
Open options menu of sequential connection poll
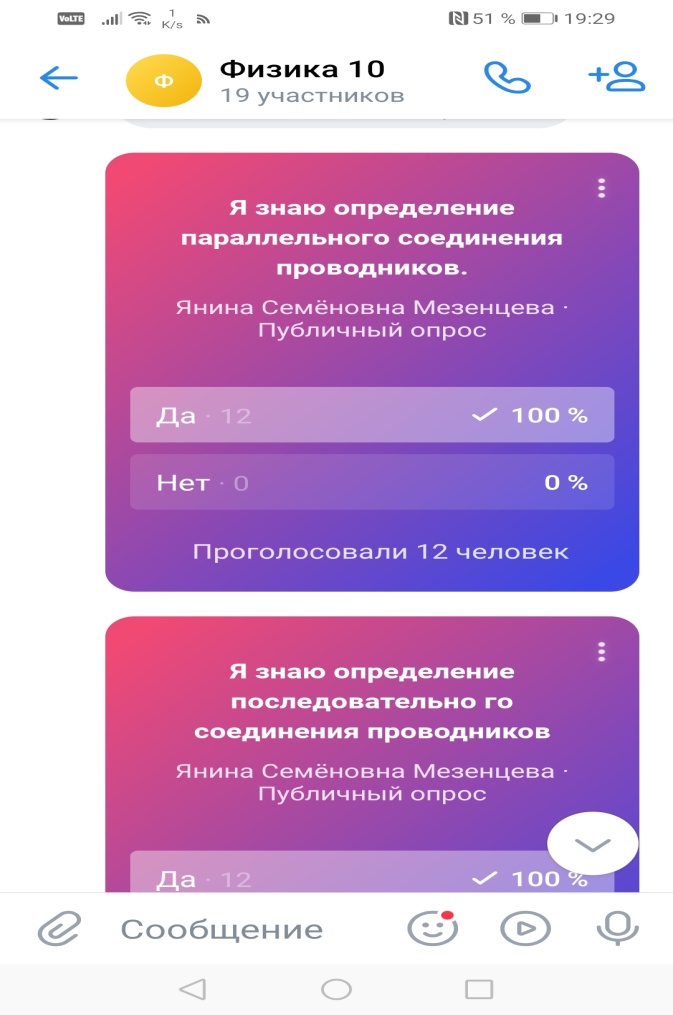coord(601,652)
